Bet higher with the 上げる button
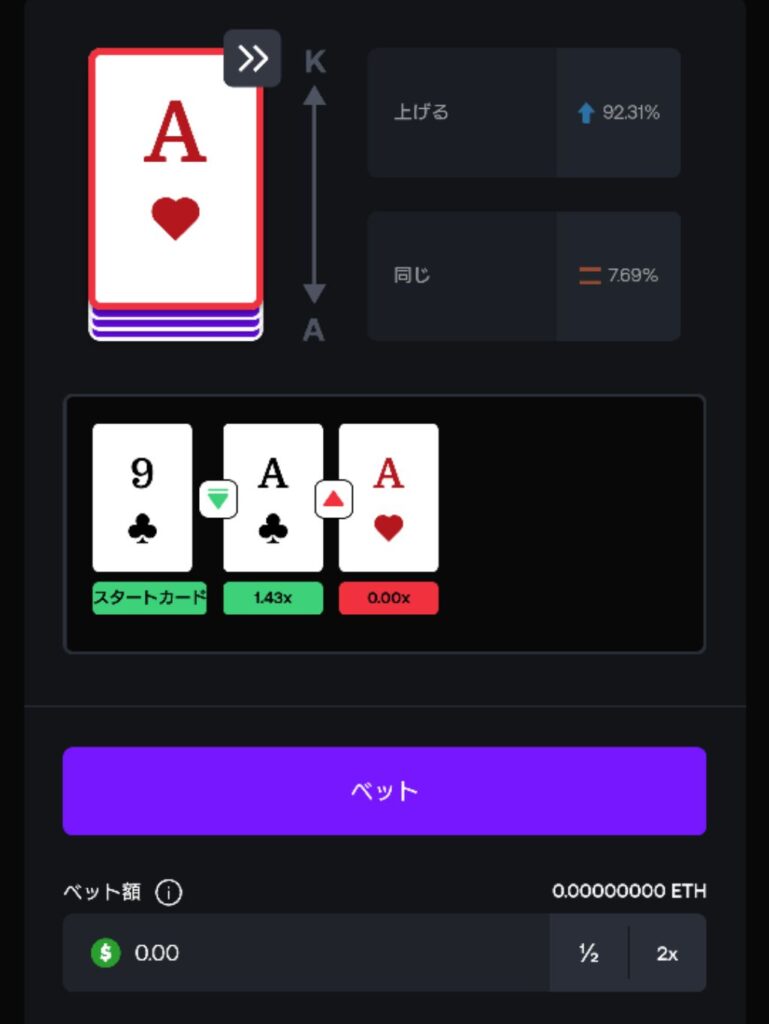 523,113
